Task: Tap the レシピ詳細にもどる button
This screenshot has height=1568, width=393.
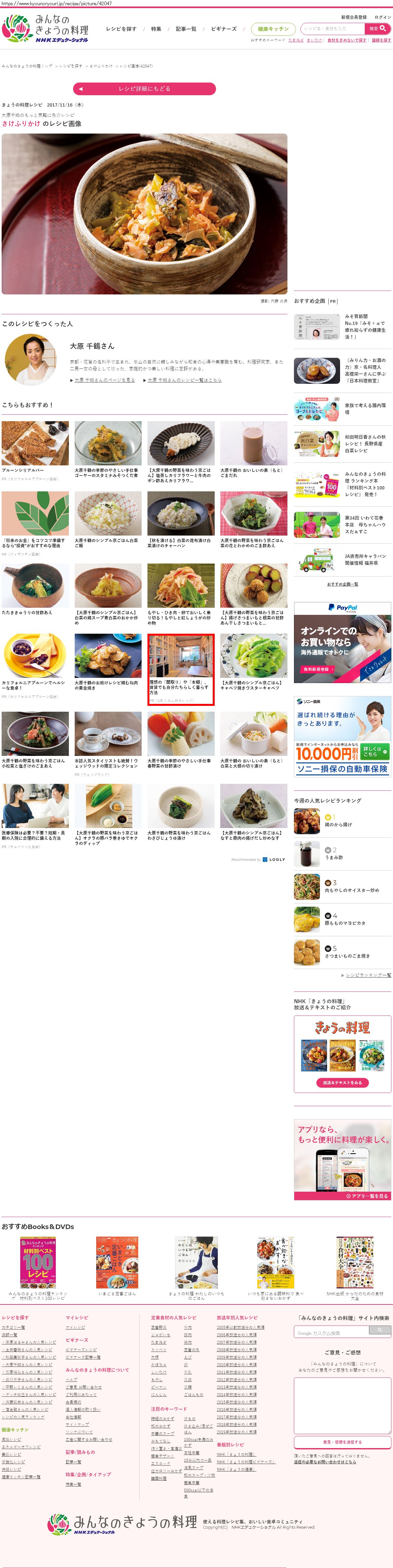Action: pos(144,89)
